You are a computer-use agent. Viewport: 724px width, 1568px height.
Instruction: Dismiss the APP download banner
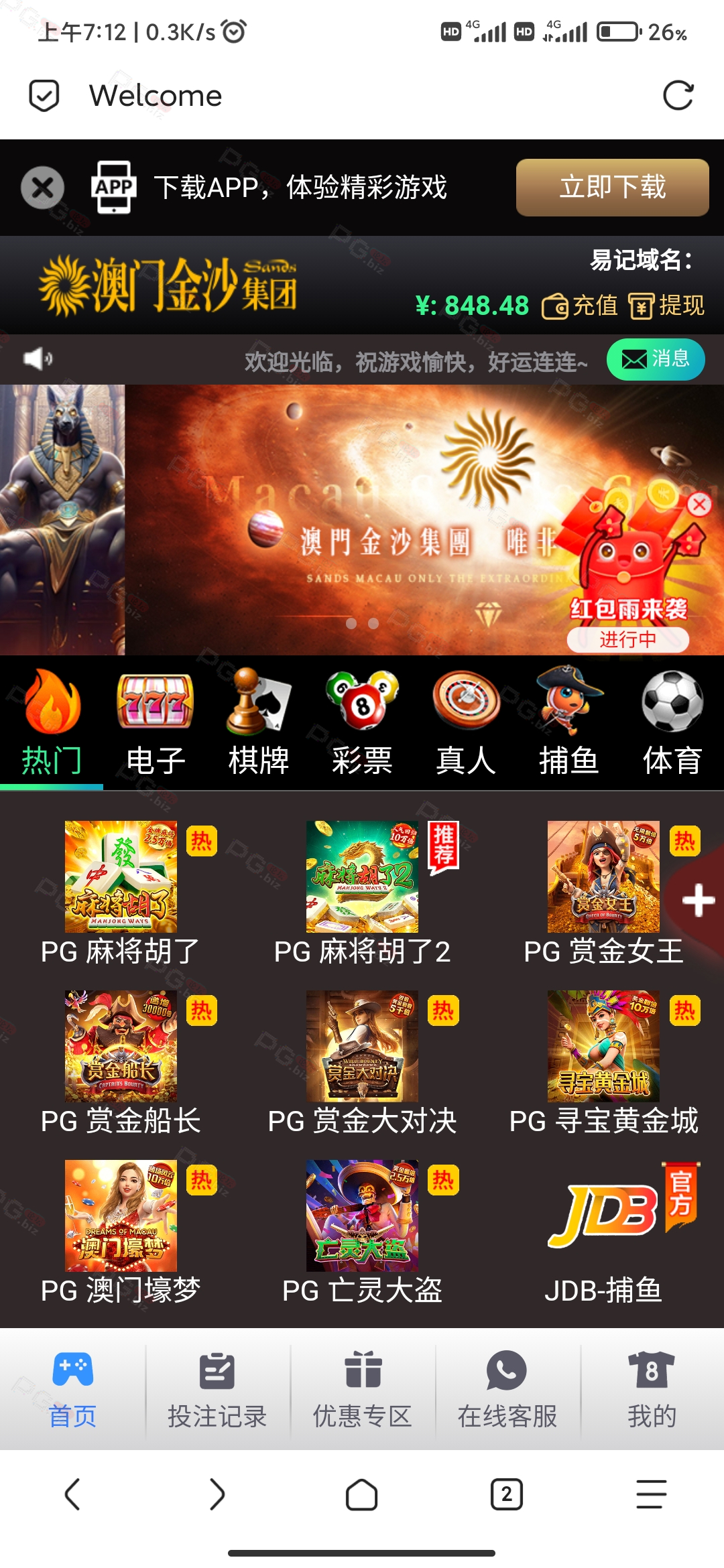click(x=42, y=188)
